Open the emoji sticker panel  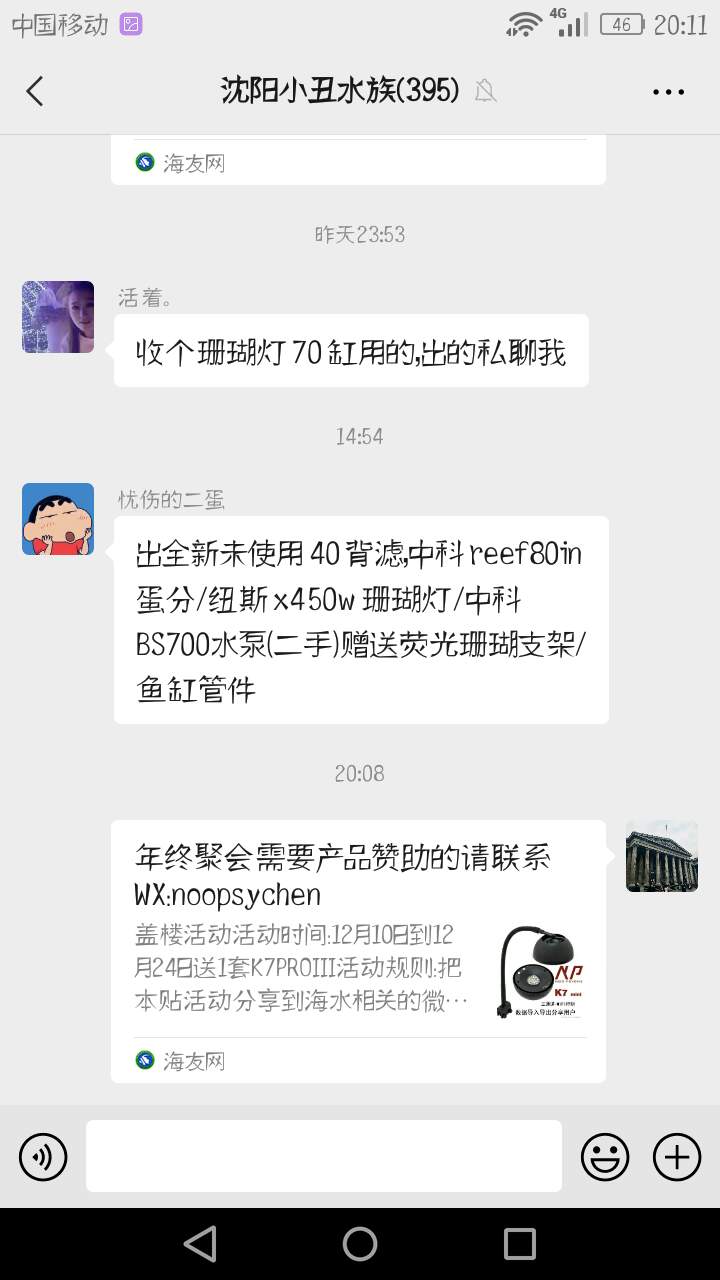[x=605, y=1157]
